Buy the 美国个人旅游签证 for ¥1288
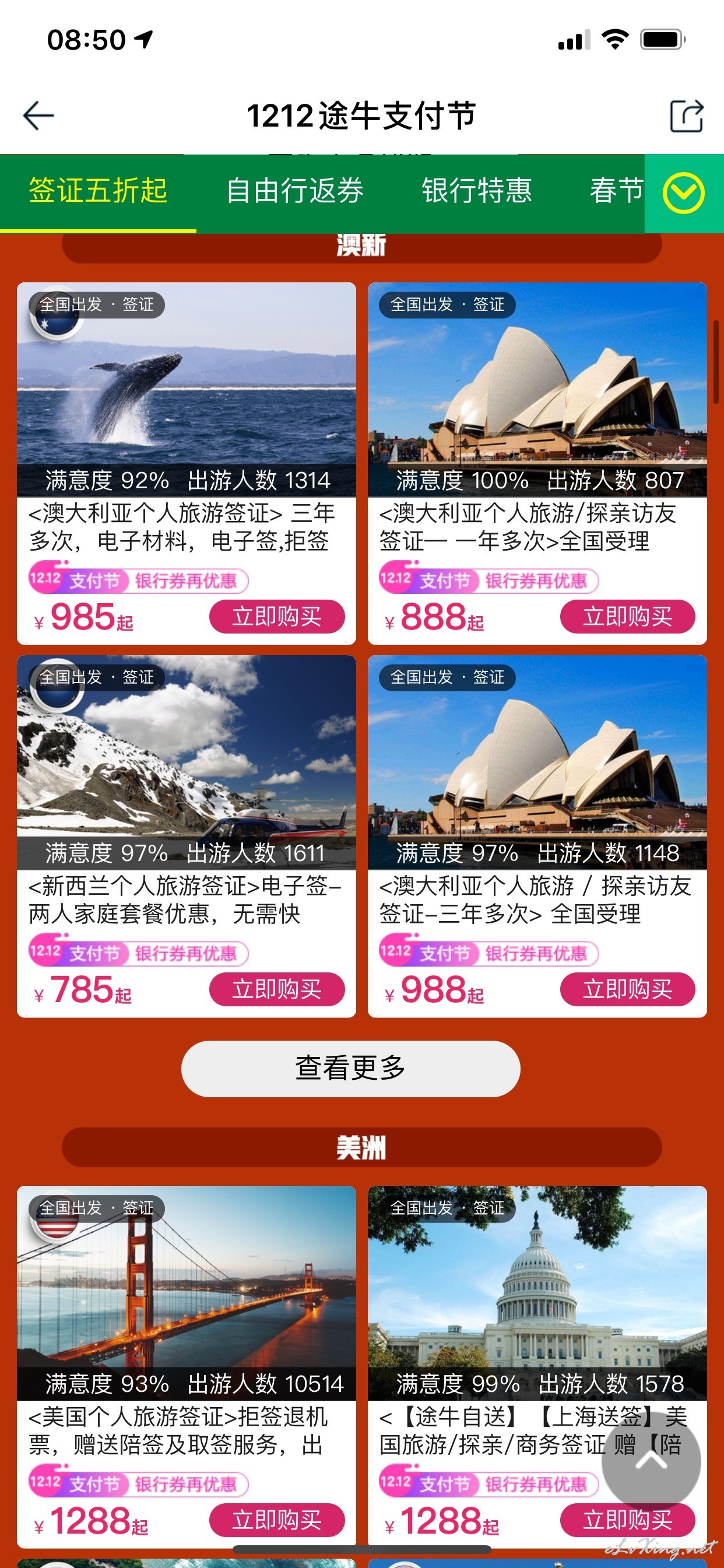 click(x=277, y=1520)
